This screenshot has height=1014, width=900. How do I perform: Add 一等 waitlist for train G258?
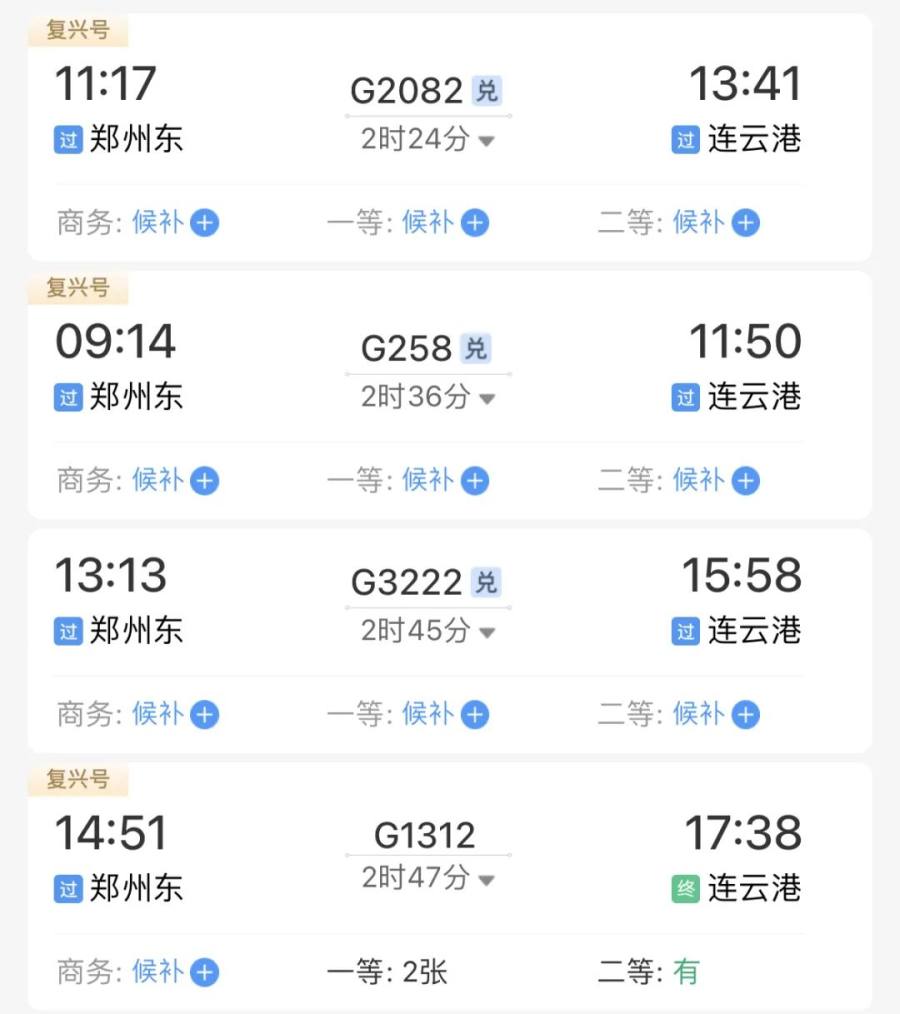click(475, 481)
